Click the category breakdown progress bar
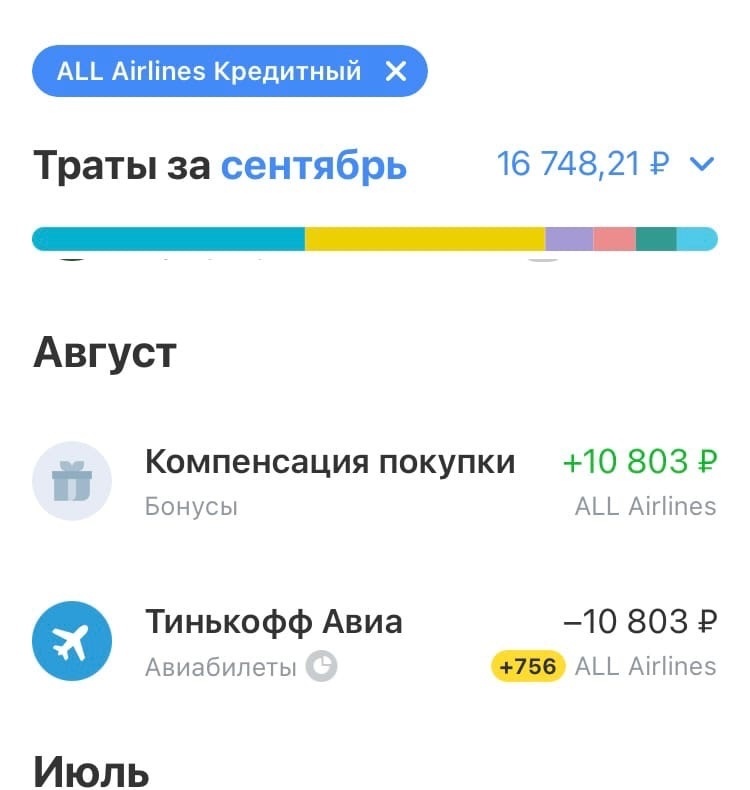Viewport: 750px width, 790px height. tap(375, 238)
